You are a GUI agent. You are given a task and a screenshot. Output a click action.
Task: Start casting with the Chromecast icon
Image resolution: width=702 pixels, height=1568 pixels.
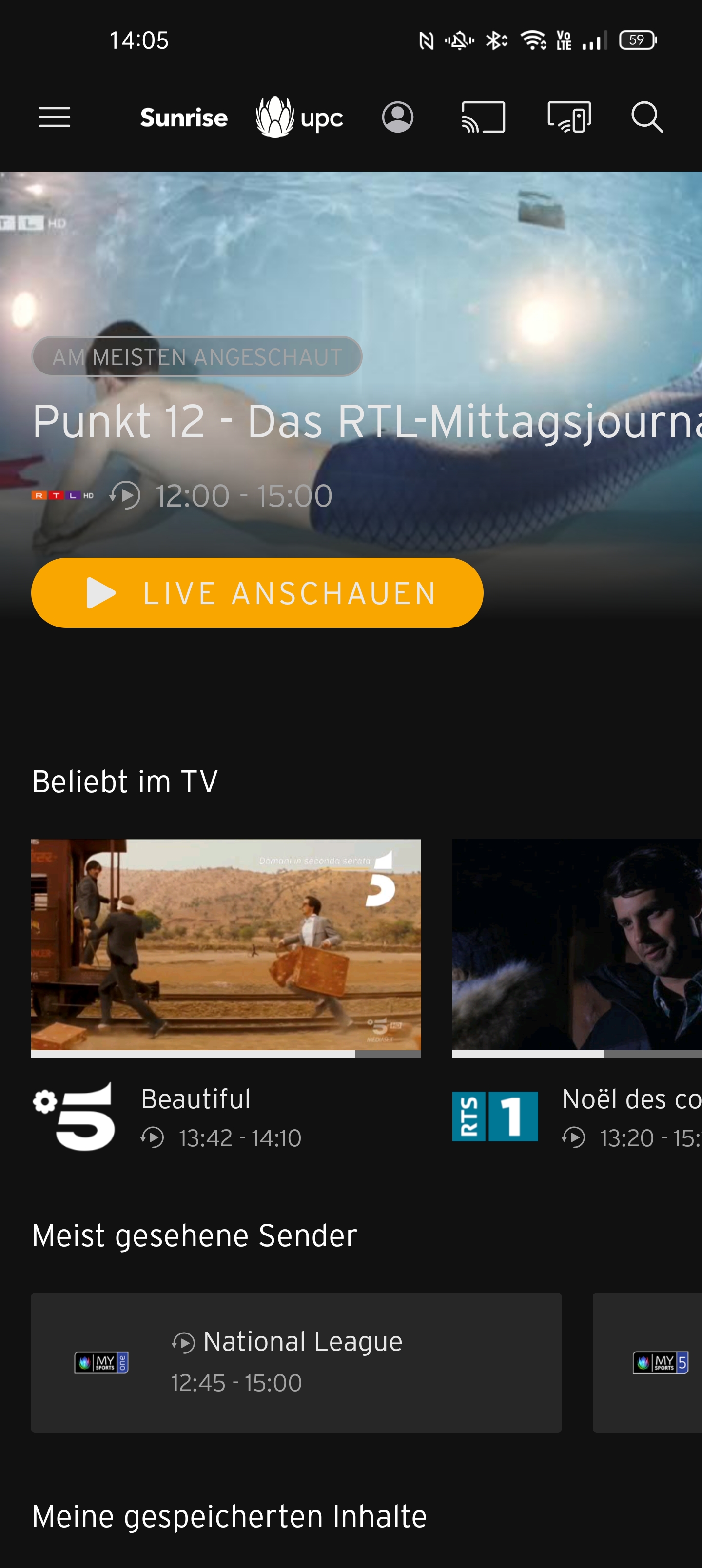point(483,117)
